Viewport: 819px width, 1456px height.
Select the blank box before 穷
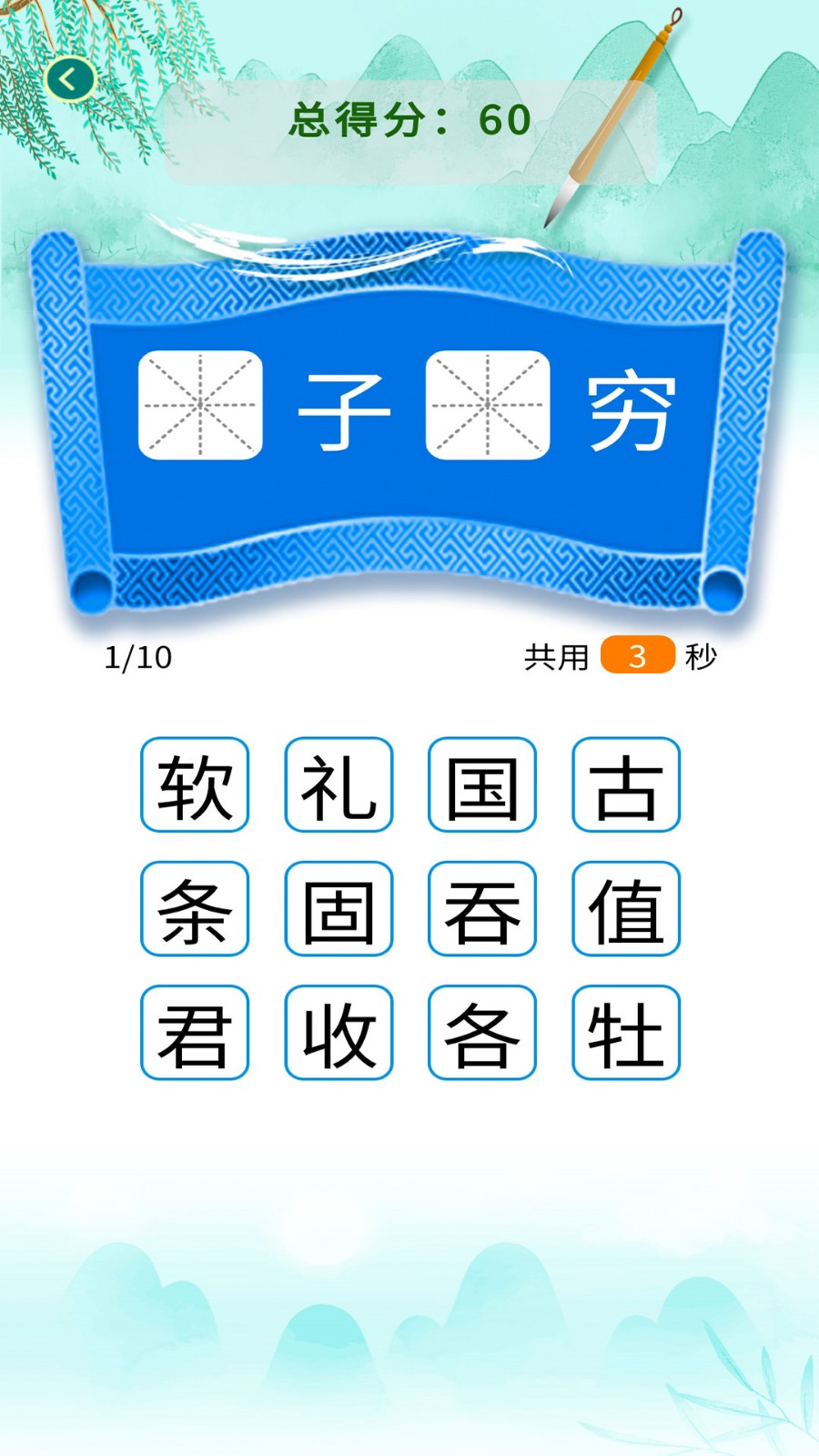click(488, 405)
